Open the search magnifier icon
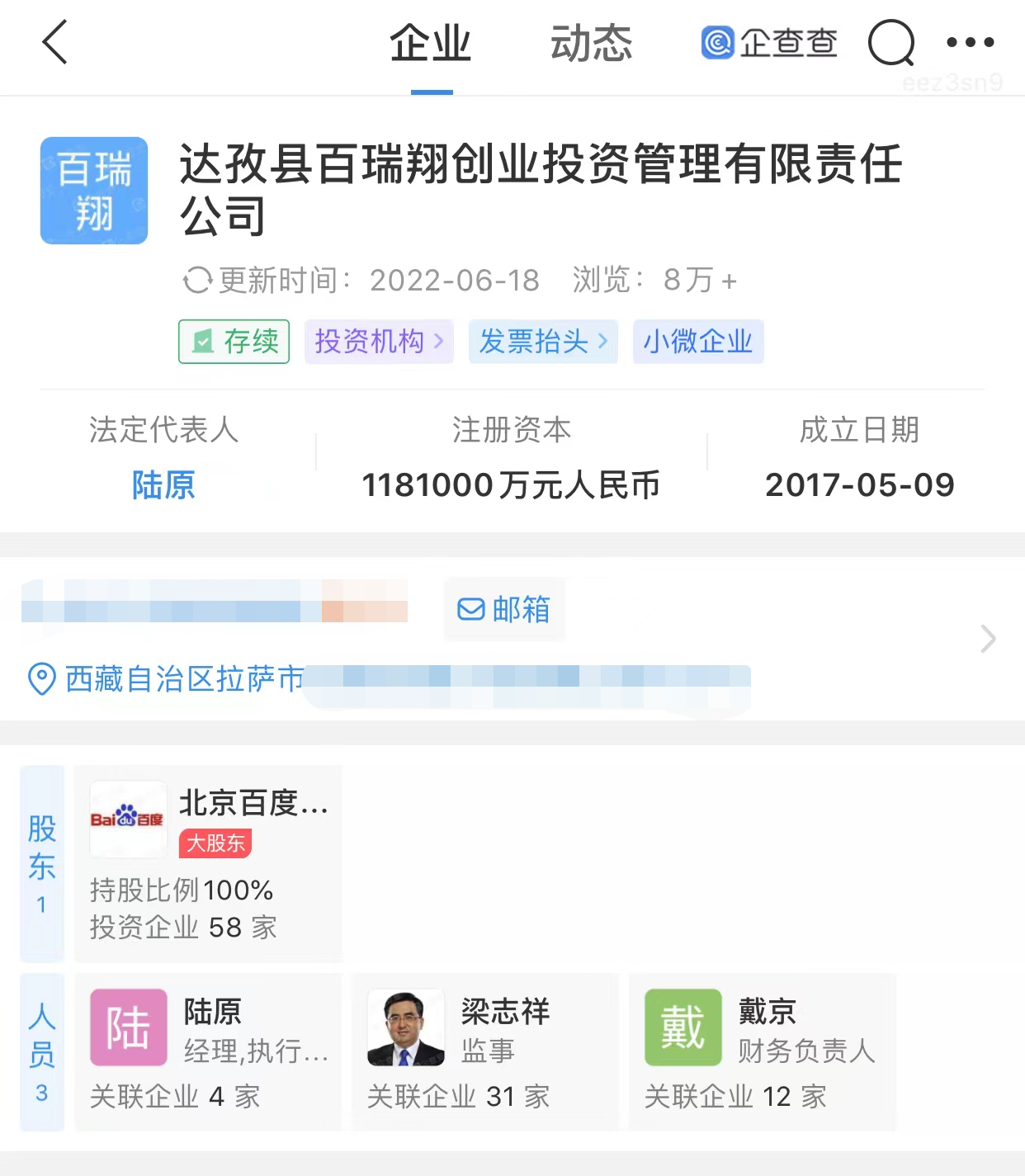 (x=891, y=43)
